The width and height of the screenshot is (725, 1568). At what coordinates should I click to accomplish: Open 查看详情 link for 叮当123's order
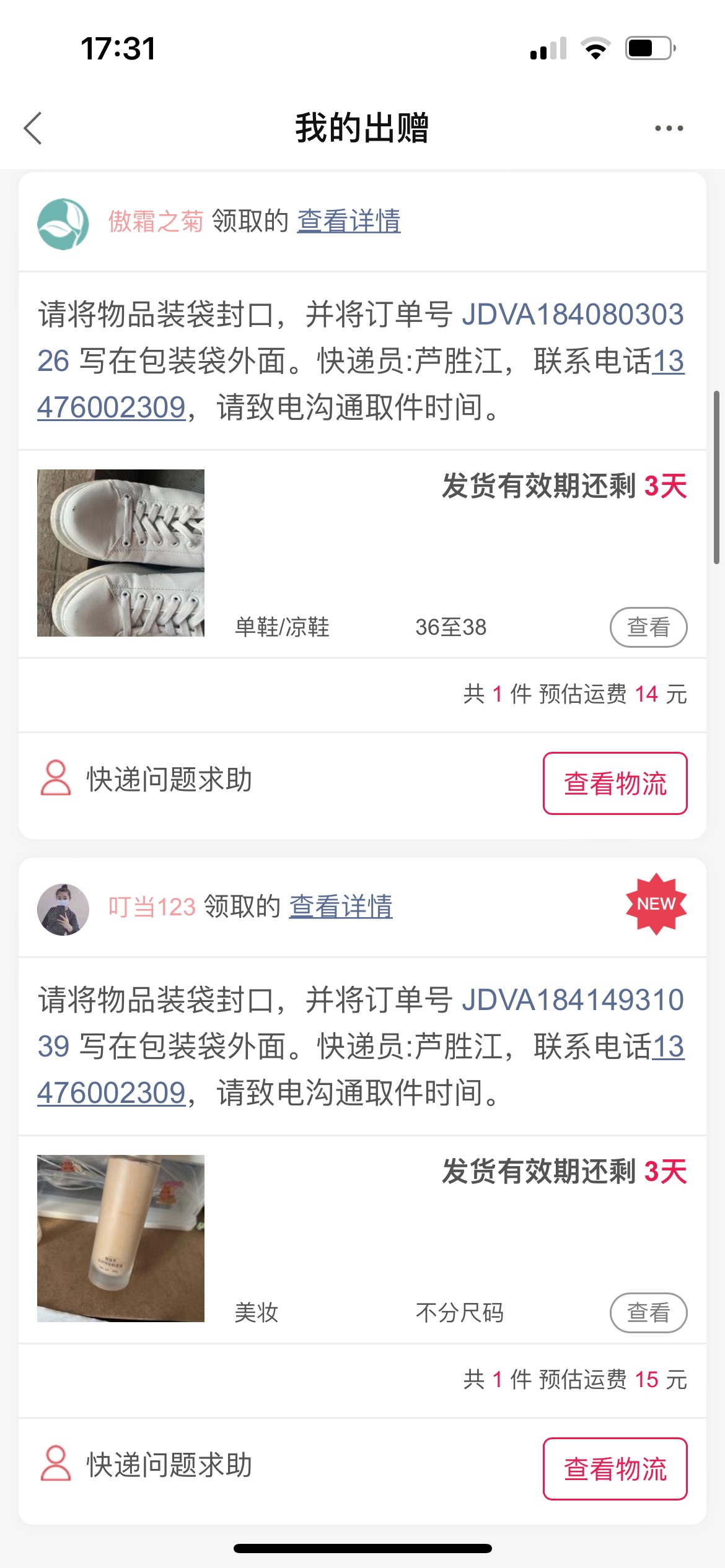click(341, 907)
